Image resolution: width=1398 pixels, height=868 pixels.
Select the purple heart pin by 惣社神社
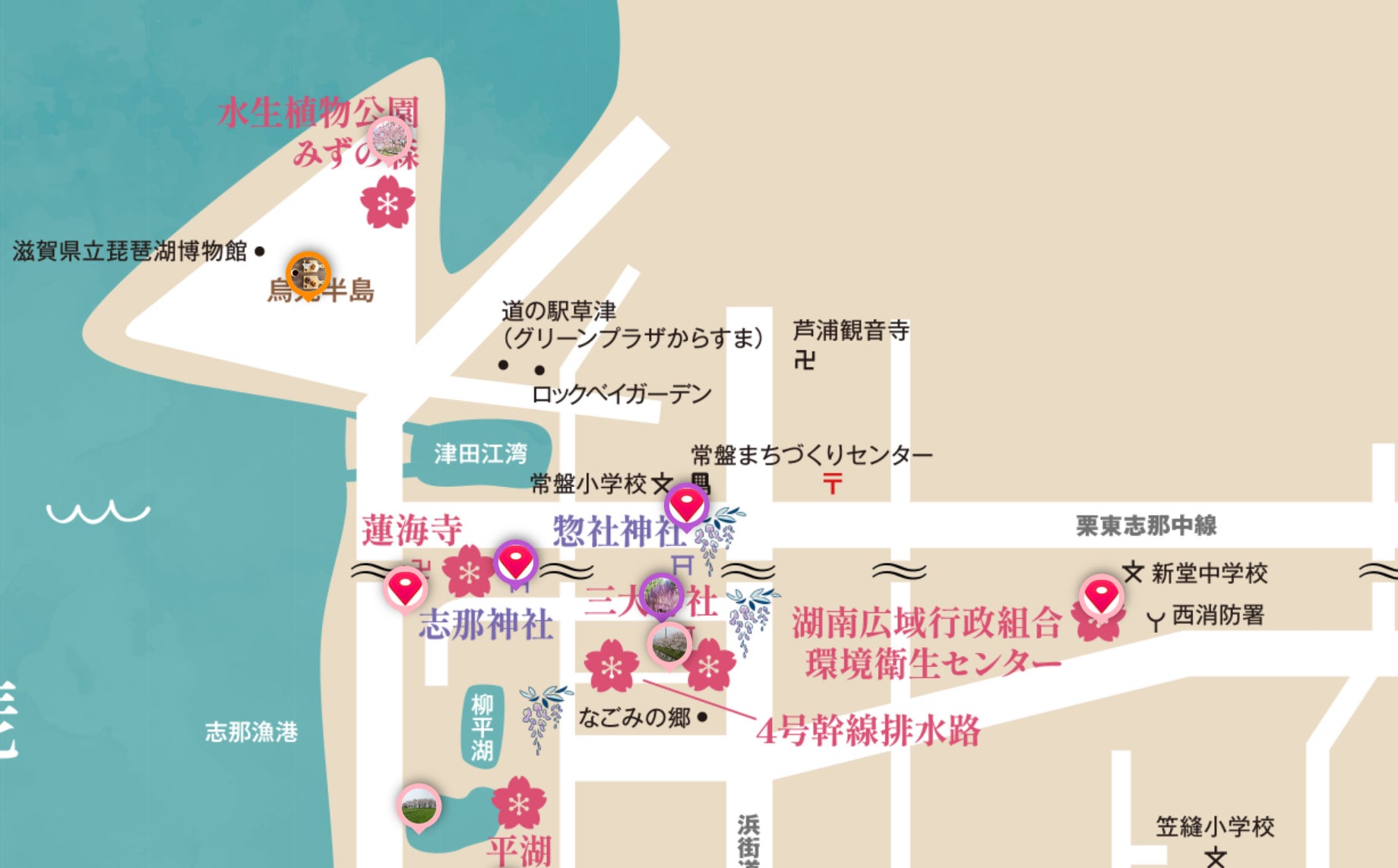(x=686, y=505)
